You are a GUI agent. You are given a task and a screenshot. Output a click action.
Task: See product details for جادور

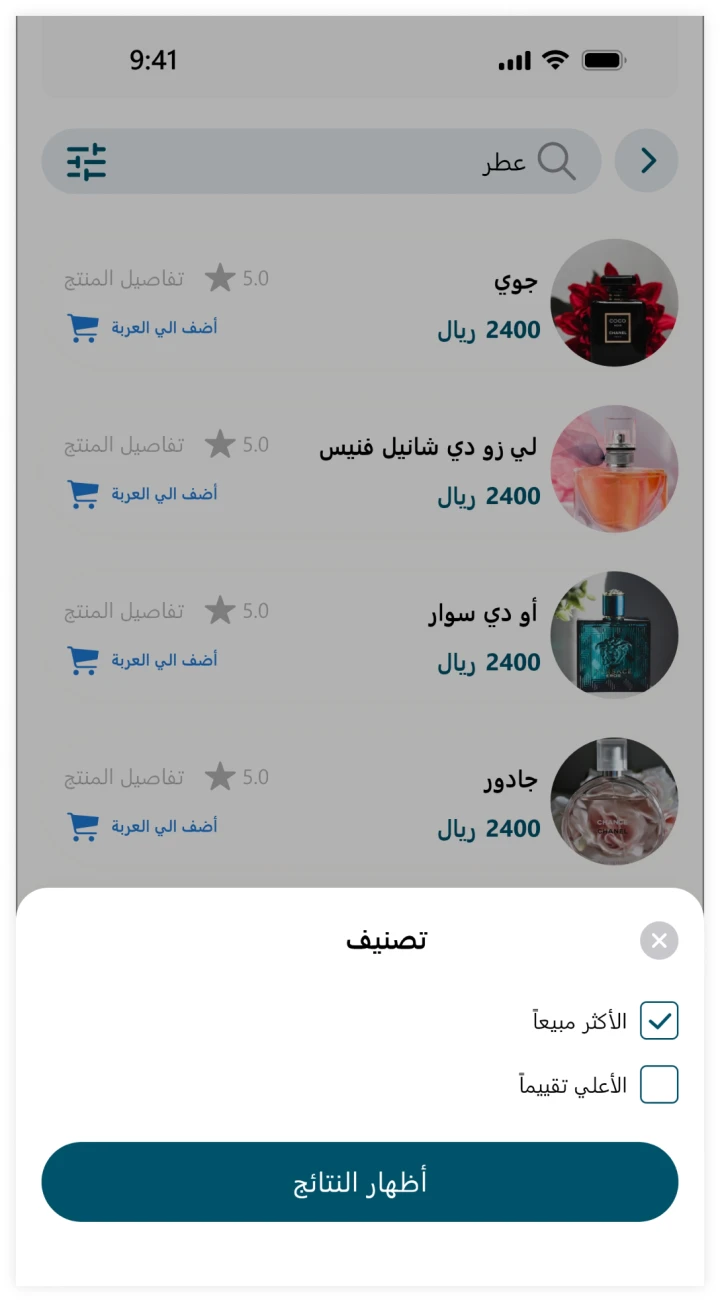click(x=124, y=777)
